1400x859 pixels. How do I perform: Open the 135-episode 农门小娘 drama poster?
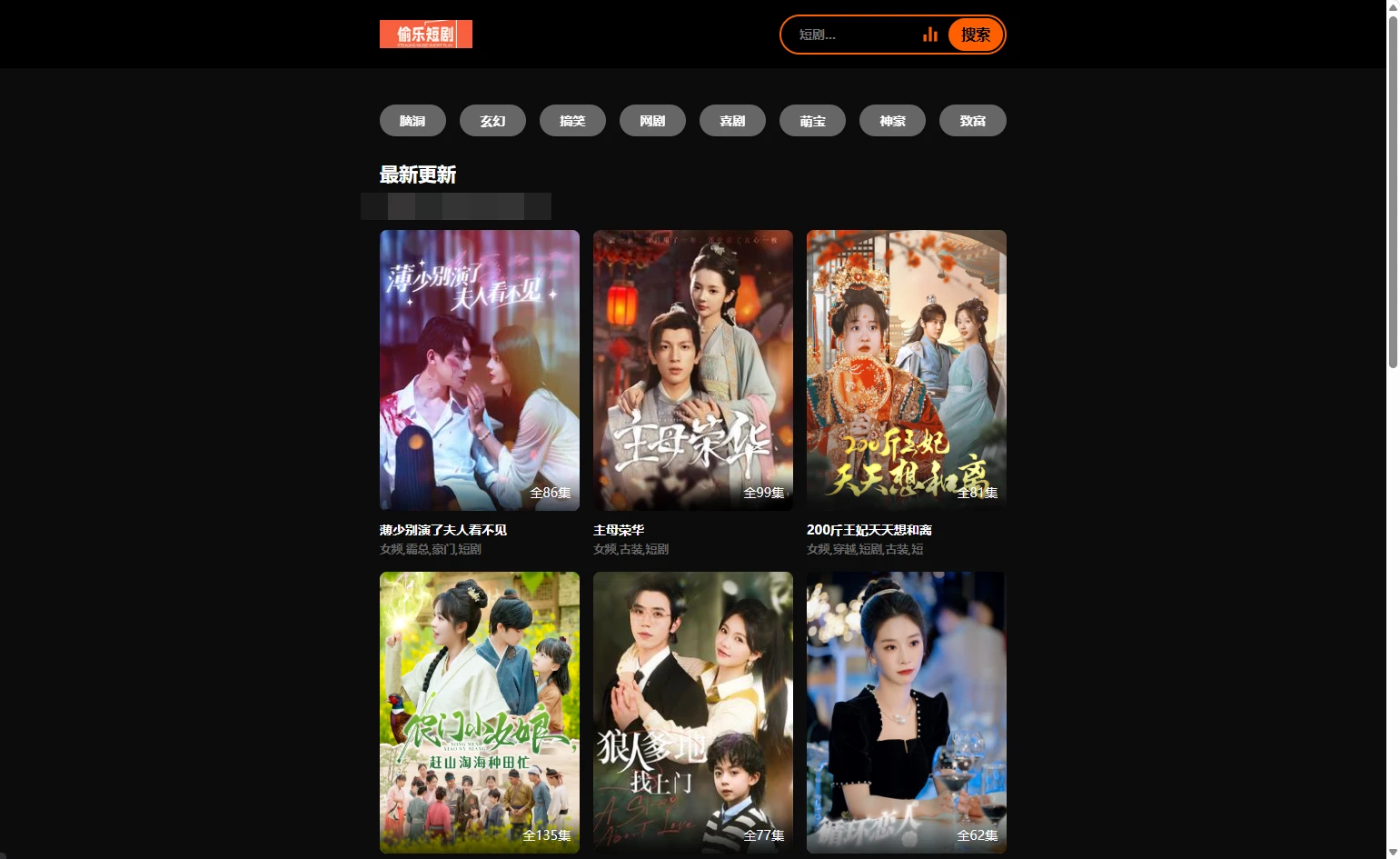(x=479, y=712)
